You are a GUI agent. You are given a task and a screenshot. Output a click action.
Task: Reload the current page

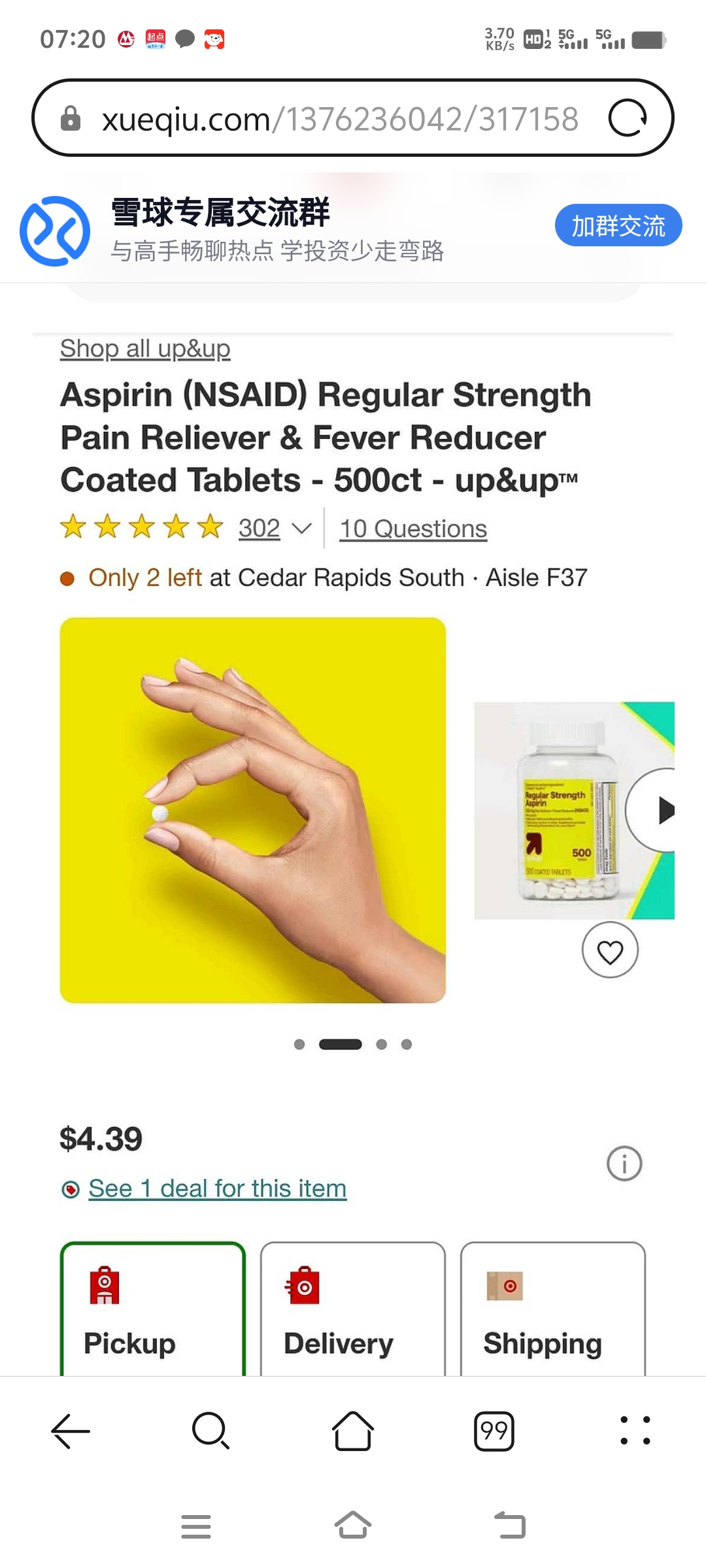tap(628, 118)
